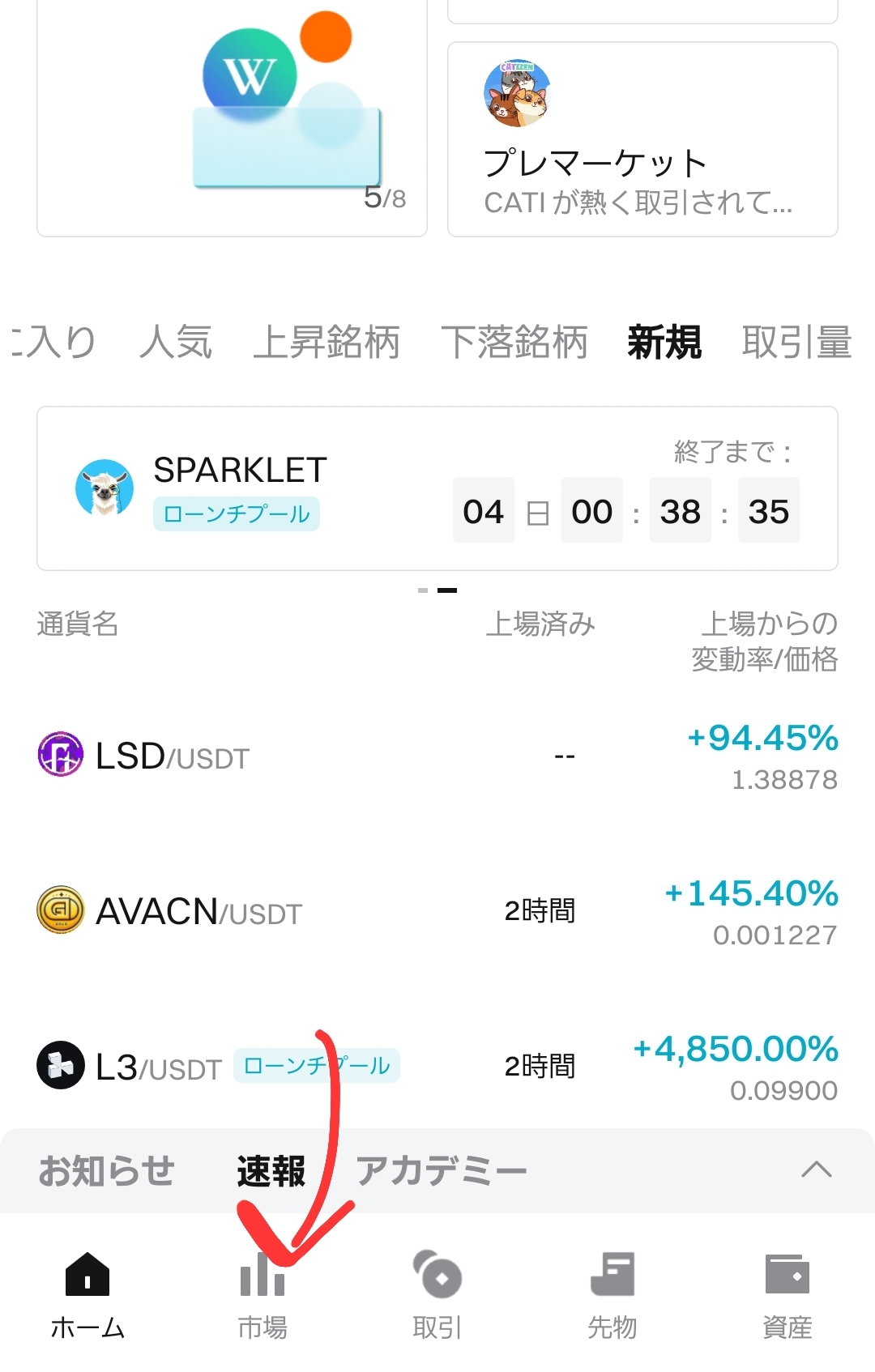Select the 下落銘柄 market filter
This screenshot has width=875, height=1372.
click(515, 341)
